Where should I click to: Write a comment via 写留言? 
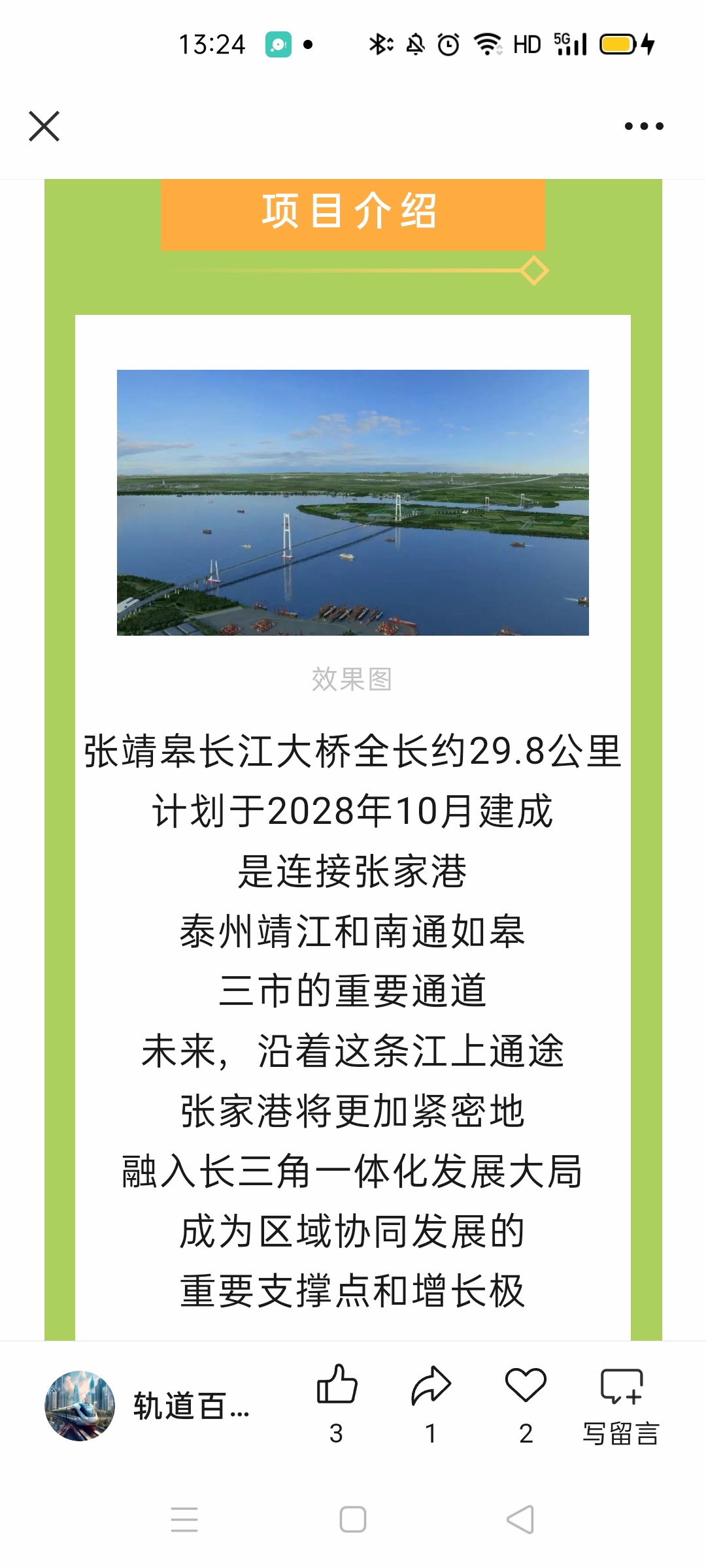[x=621, y=1404]
